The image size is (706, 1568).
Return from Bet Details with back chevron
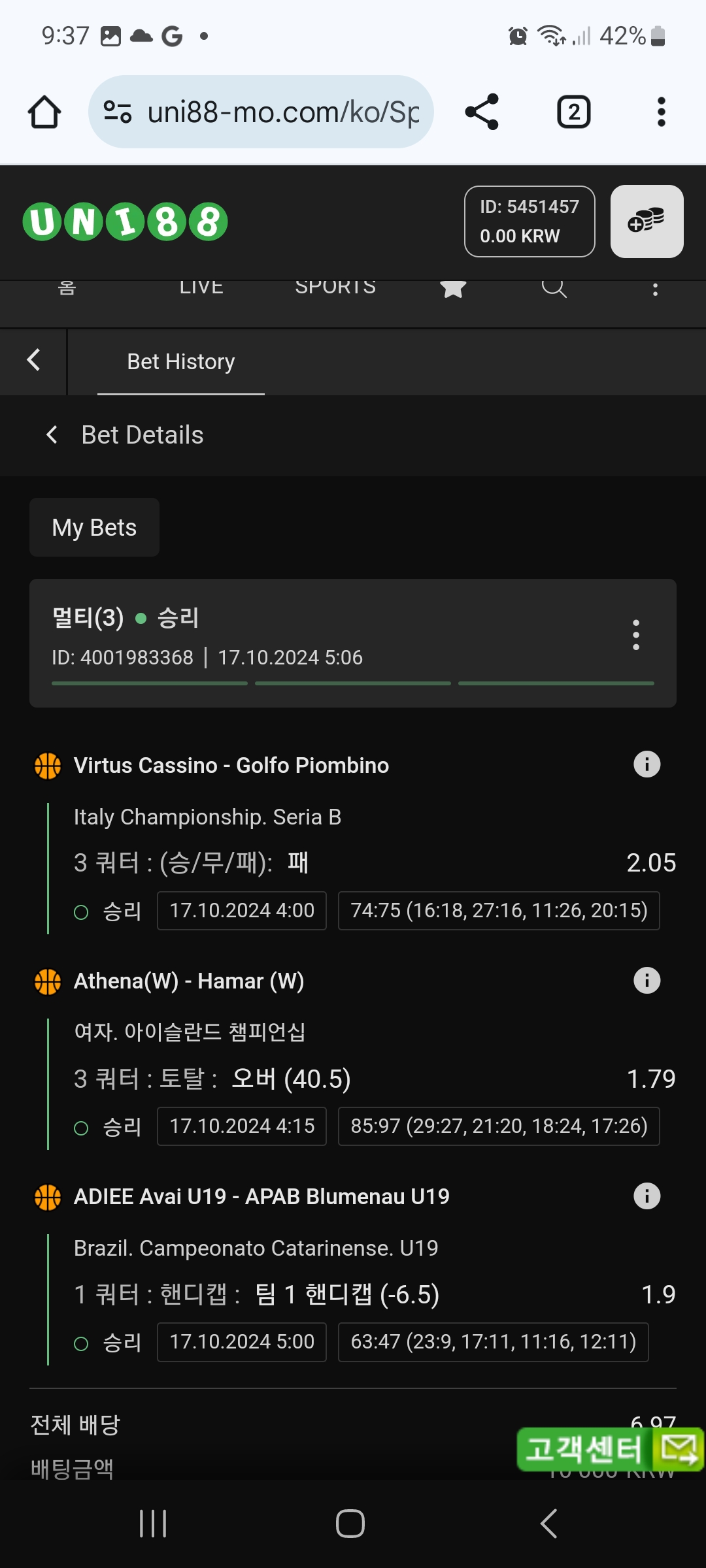pyautogui.click(x=52, y=434)
